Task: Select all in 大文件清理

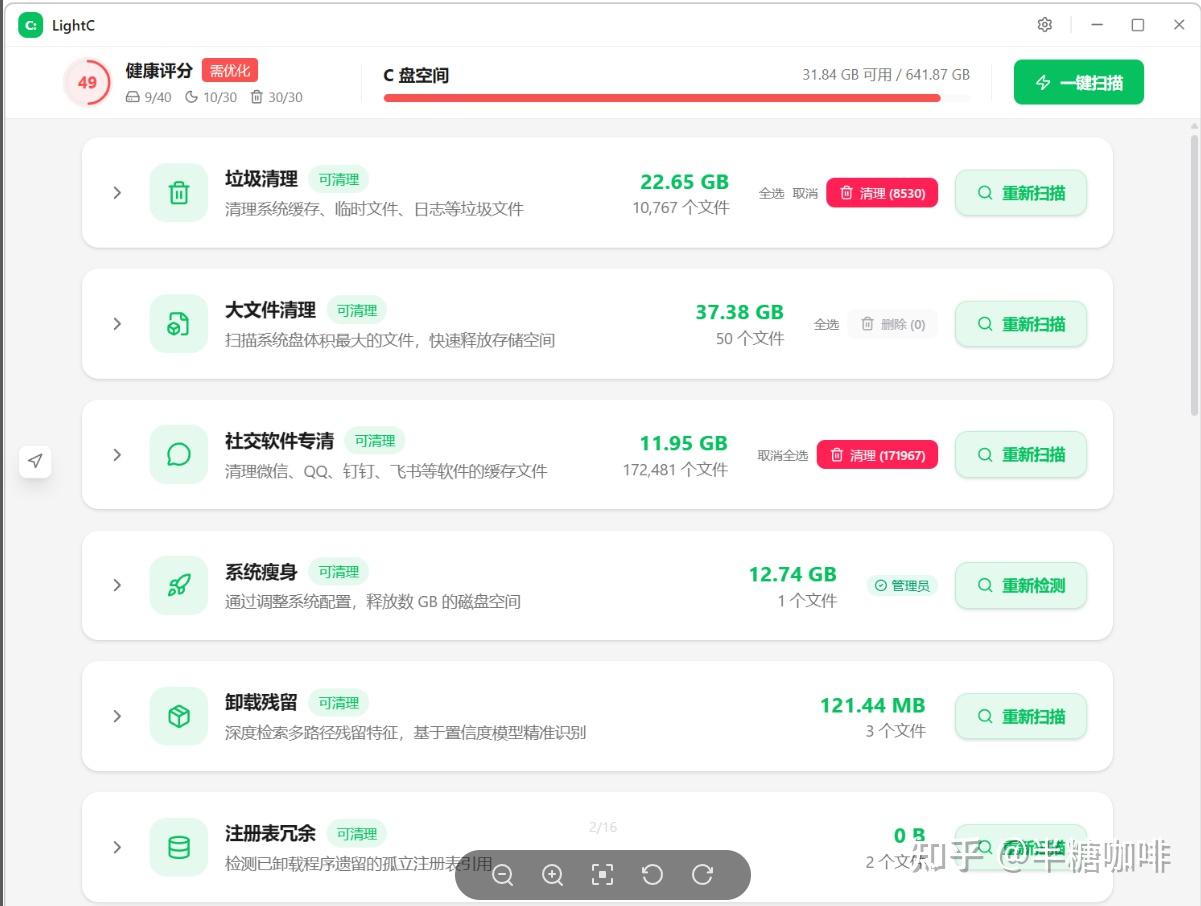Action: tap(826, 325)
